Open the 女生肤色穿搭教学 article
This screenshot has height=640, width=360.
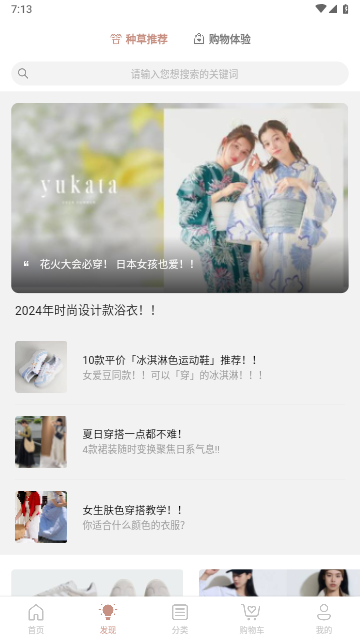[x=180, y=517]
